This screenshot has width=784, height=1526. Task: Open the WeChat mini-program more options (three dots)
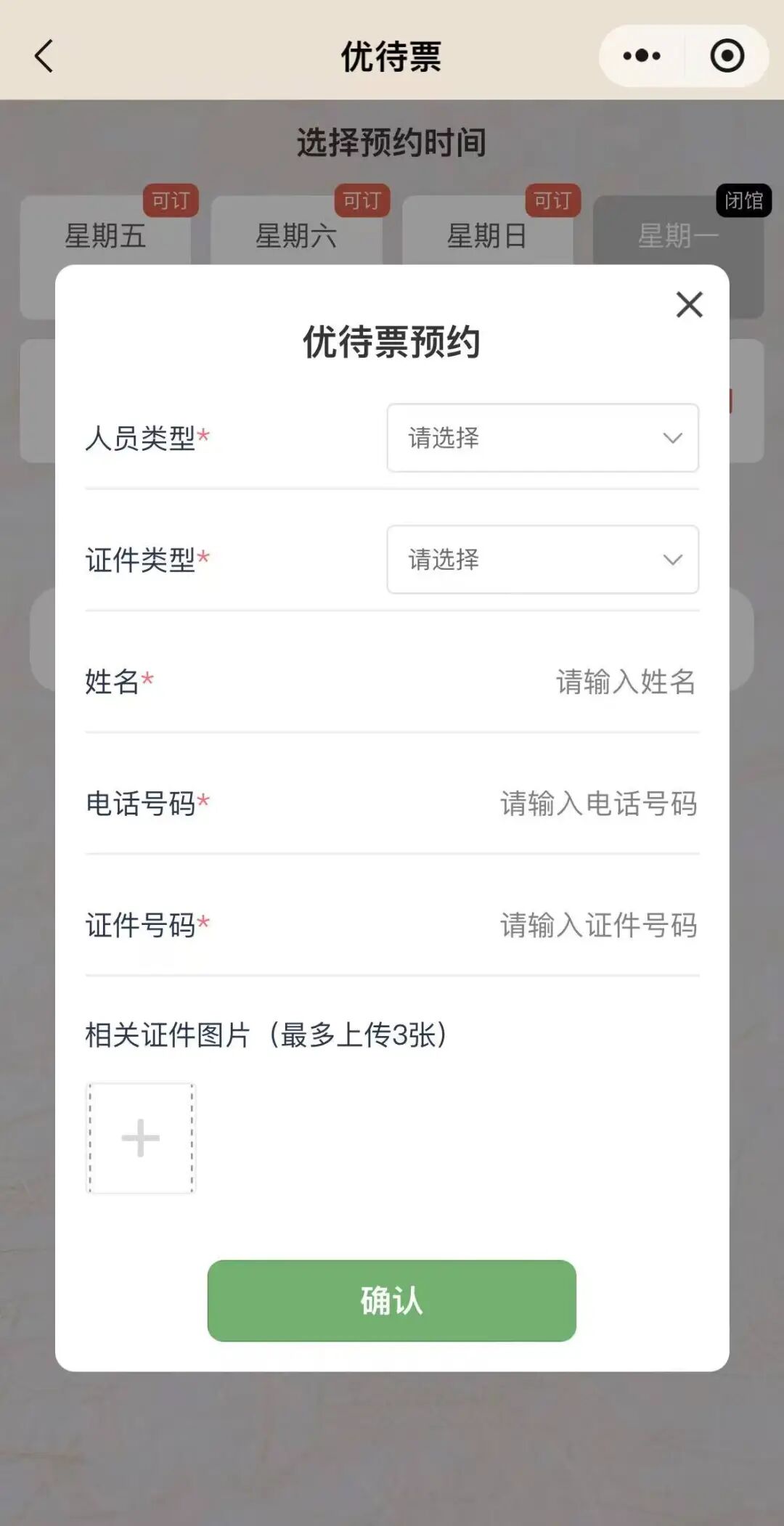pyautogui.click(x=641, y=55)
